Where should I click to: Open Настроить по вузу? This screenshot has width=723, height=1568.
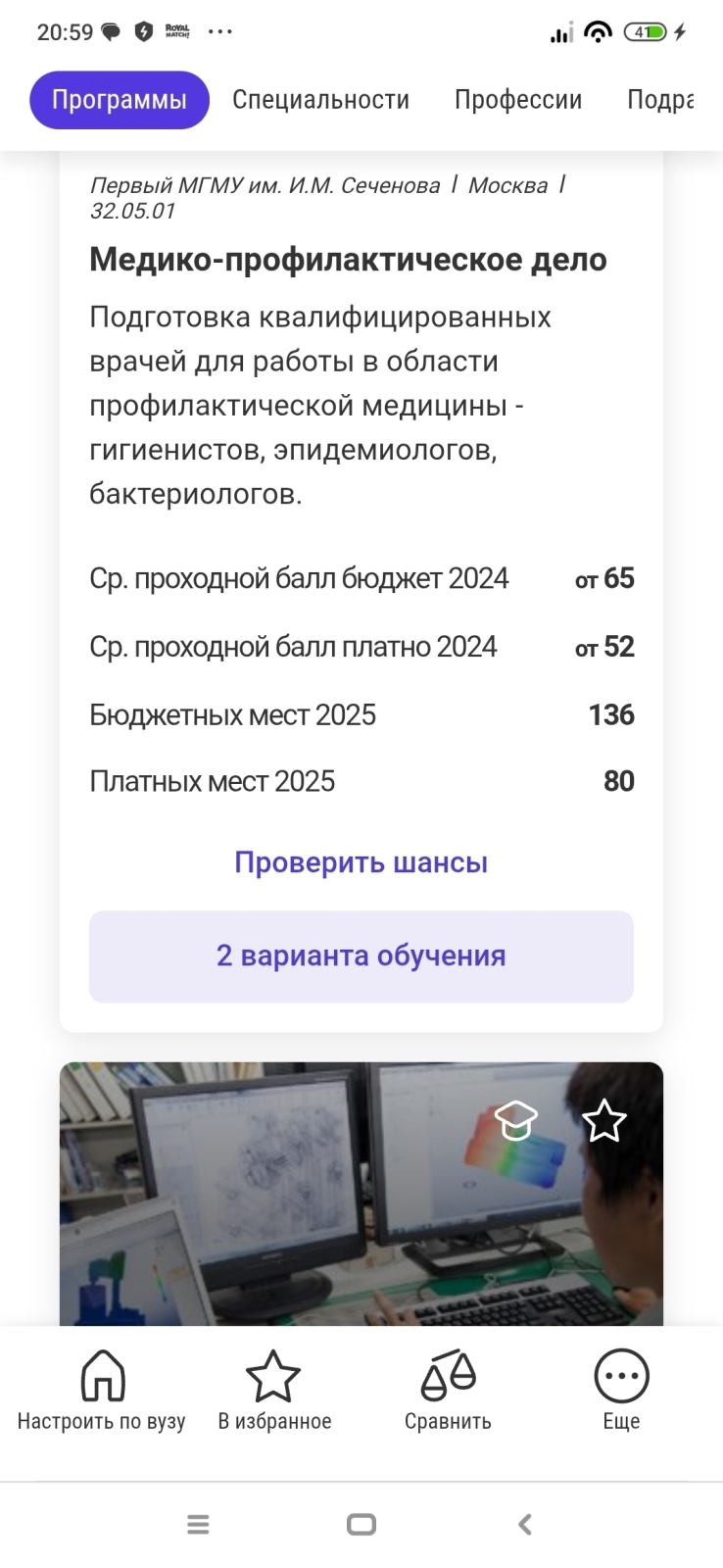[x=102, y=1390]
